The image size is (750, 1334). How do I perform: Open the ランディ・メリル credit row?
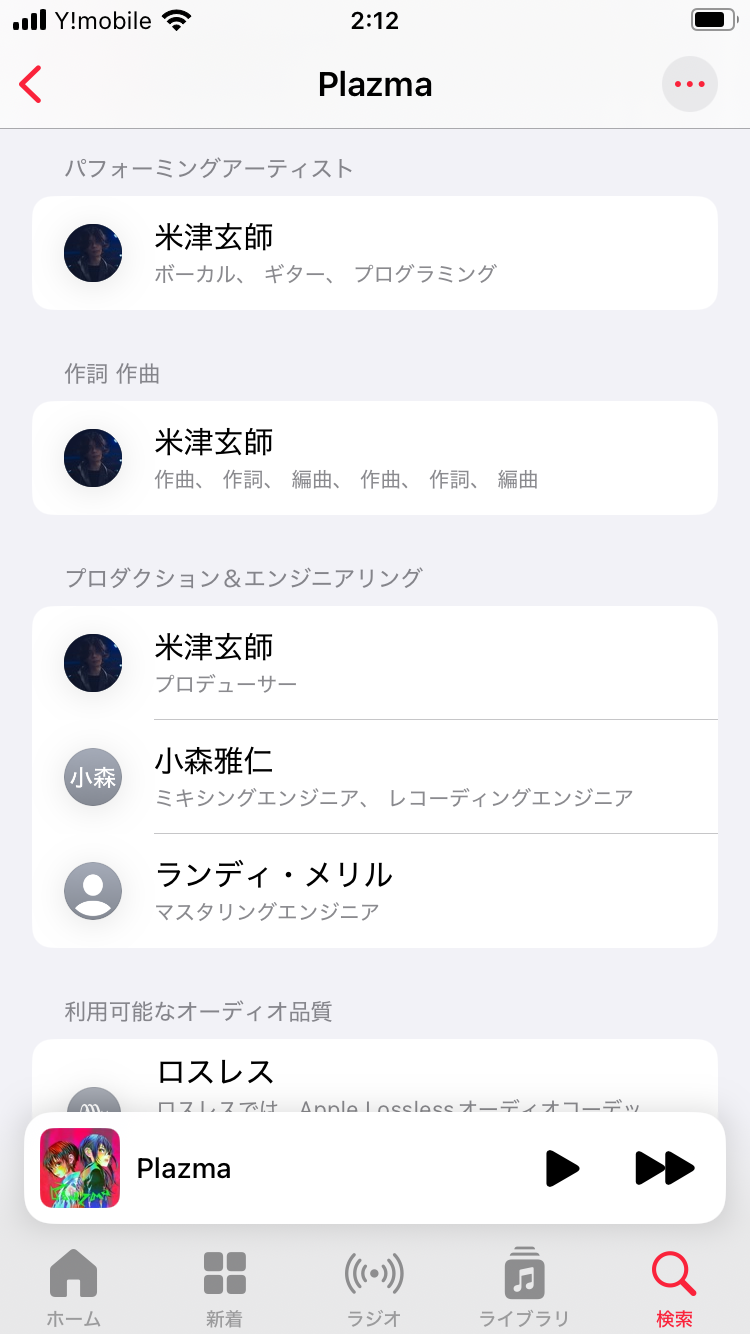375,891
